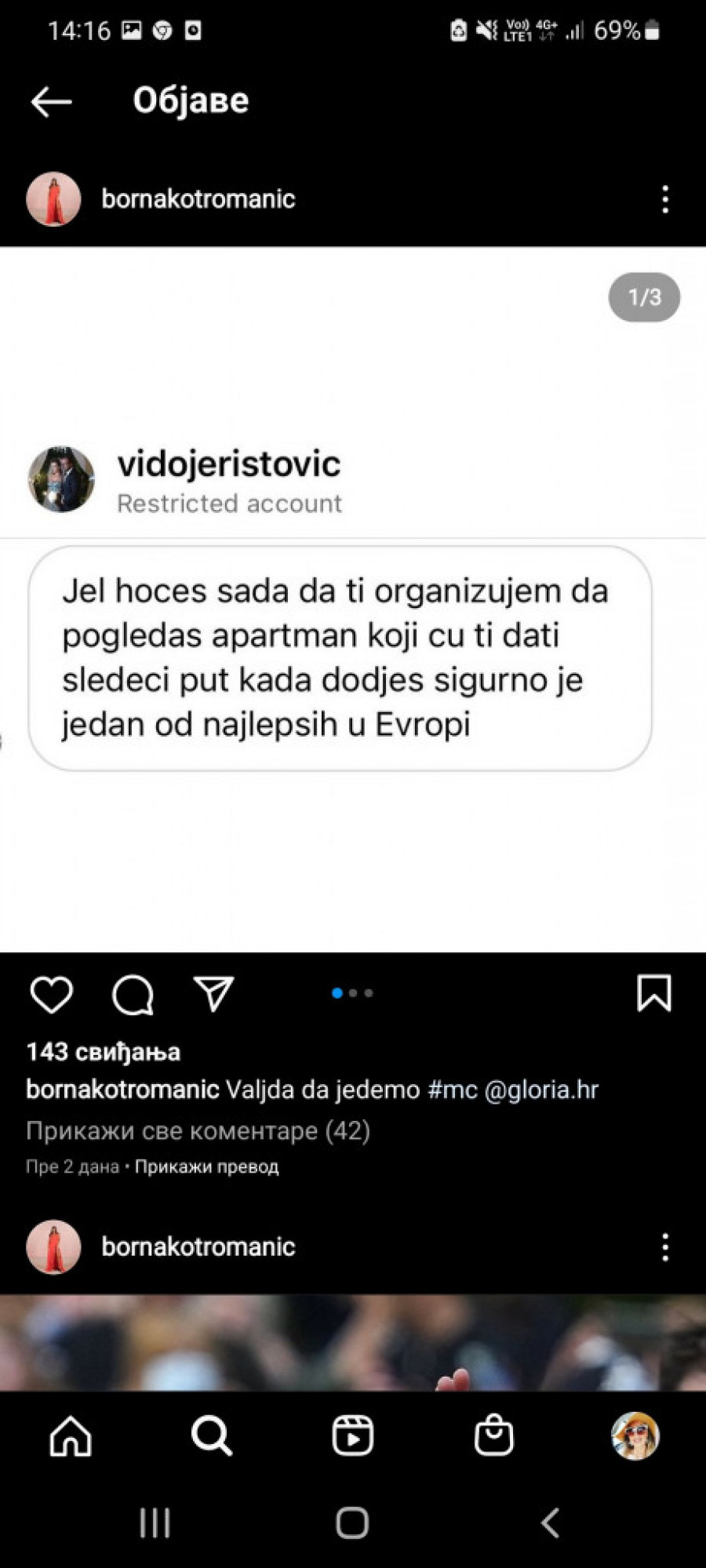Go back from the Објаве screen

[x=51, y=102]
